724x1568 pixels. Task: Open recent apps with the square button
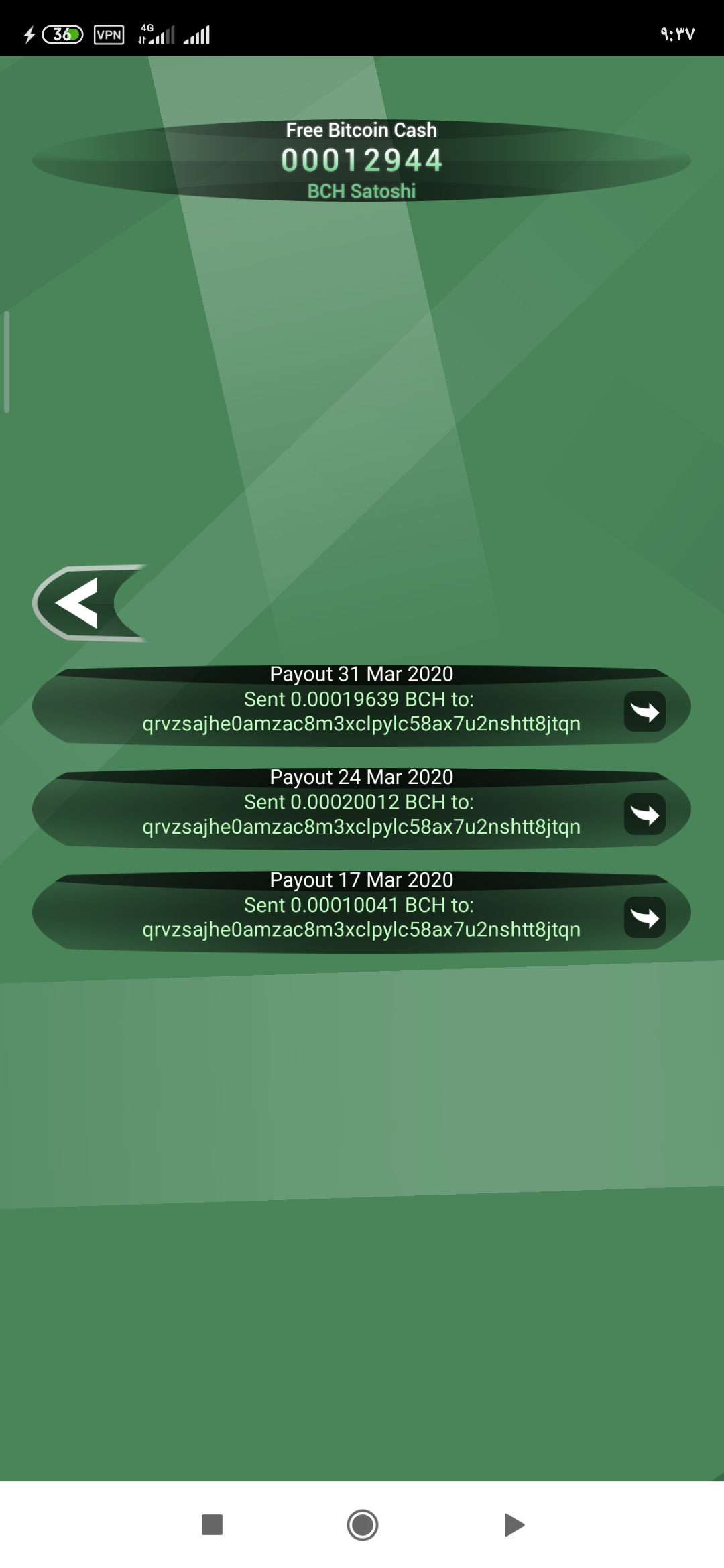coord(212,1525)
